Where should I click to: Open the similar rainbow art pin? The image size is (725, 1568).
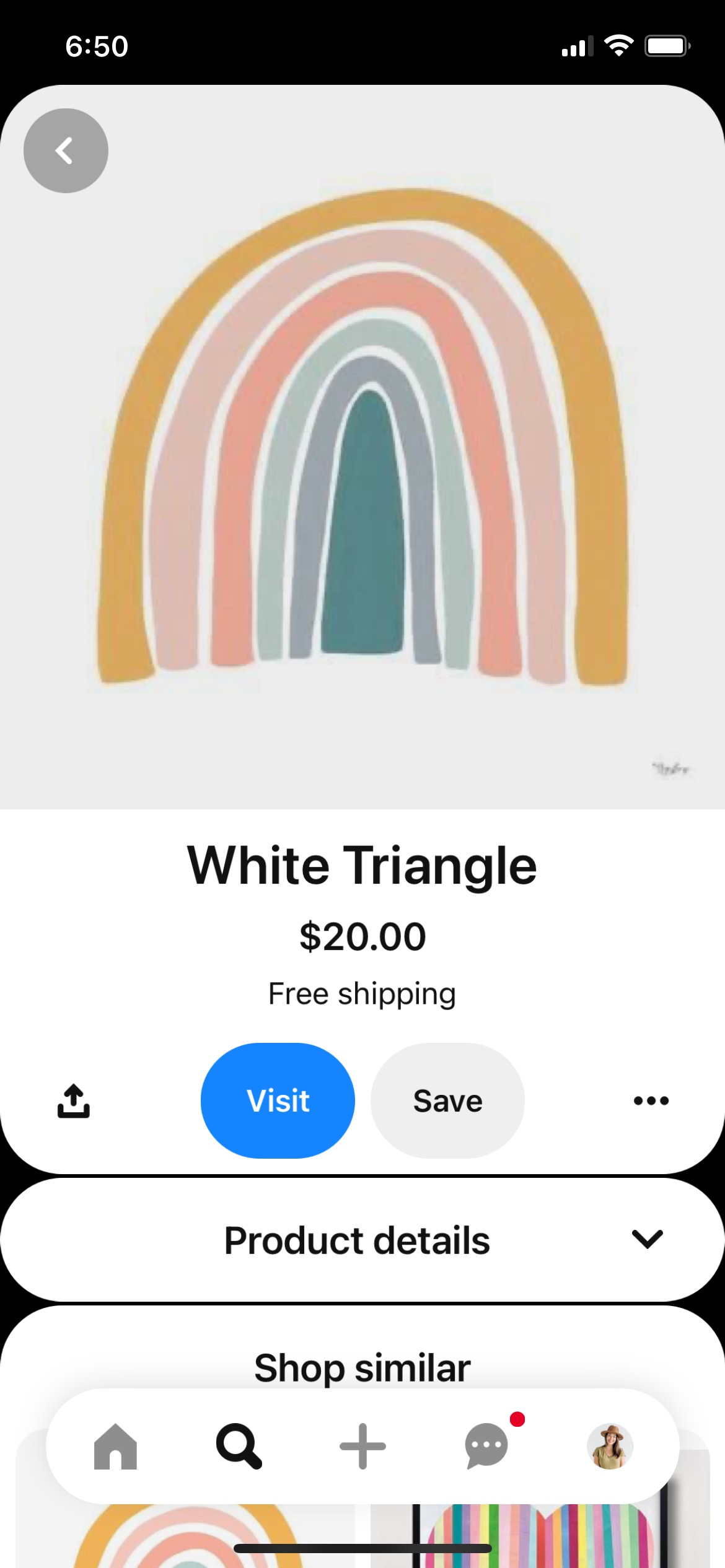[x=186, y=1533]
